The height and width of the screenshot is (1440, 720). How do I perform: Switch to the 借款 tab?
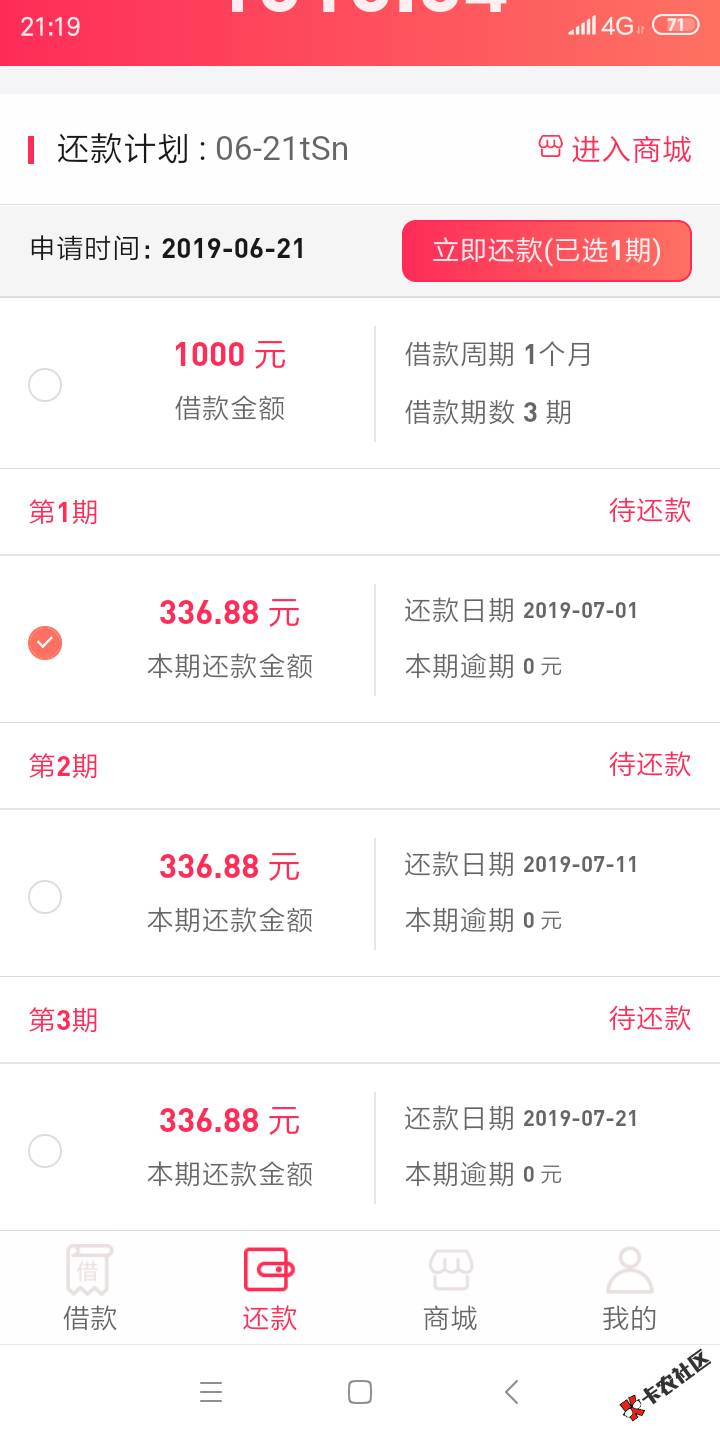click(90, 1288)
